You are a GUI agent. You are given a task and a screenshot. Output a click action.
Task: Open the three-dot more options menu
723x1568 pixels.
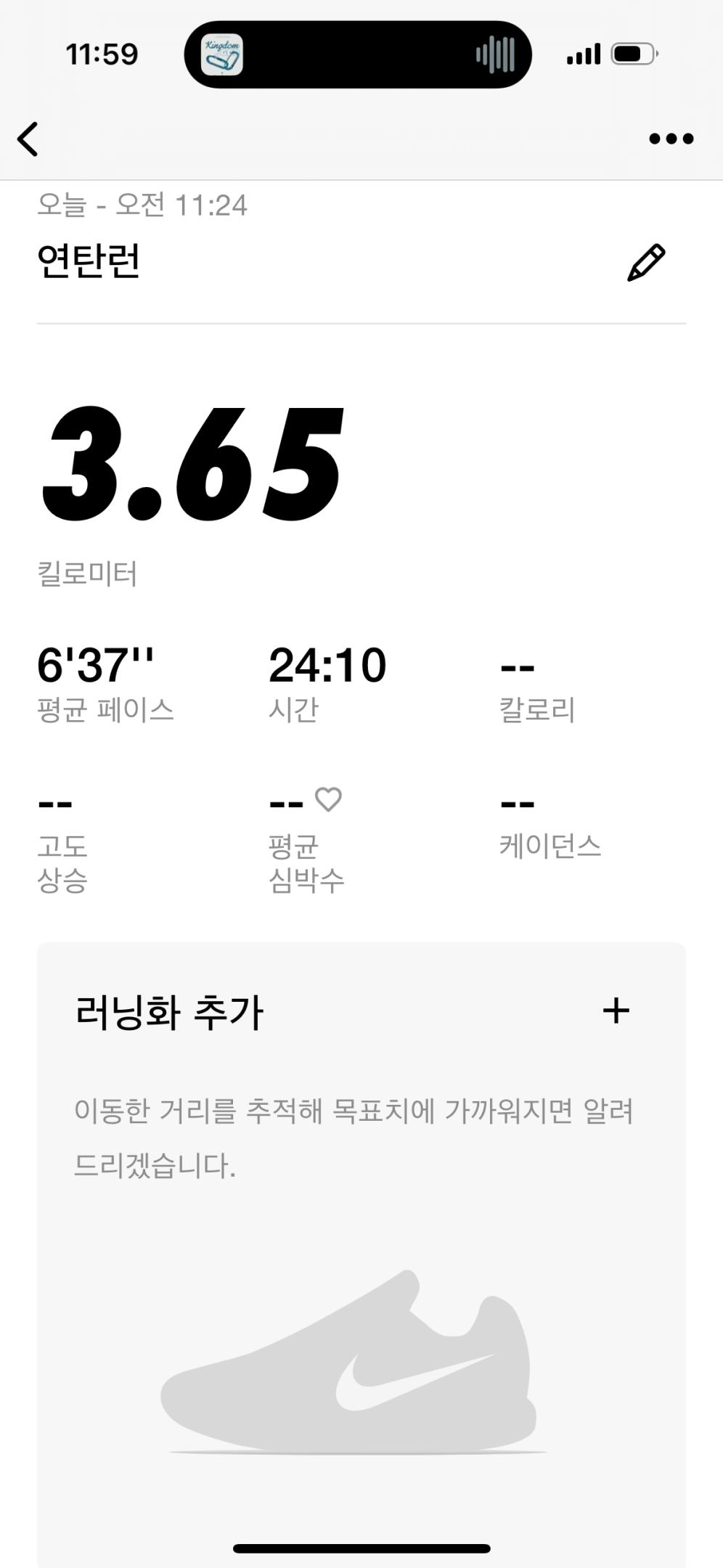coord(671,139)
